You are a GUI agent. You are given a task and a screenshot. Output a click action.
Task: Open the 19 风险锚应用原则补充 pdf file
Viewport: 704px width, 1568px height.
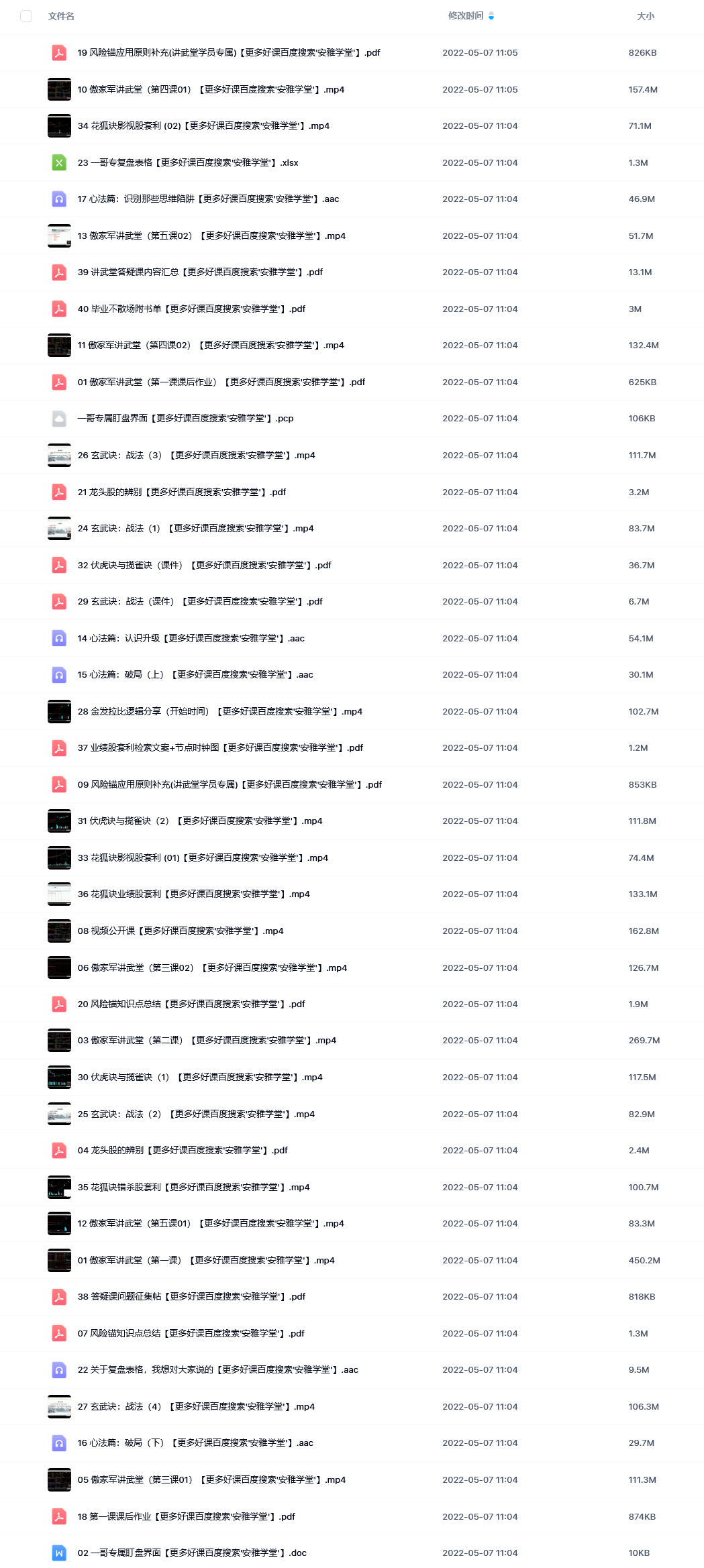(229, 52)
